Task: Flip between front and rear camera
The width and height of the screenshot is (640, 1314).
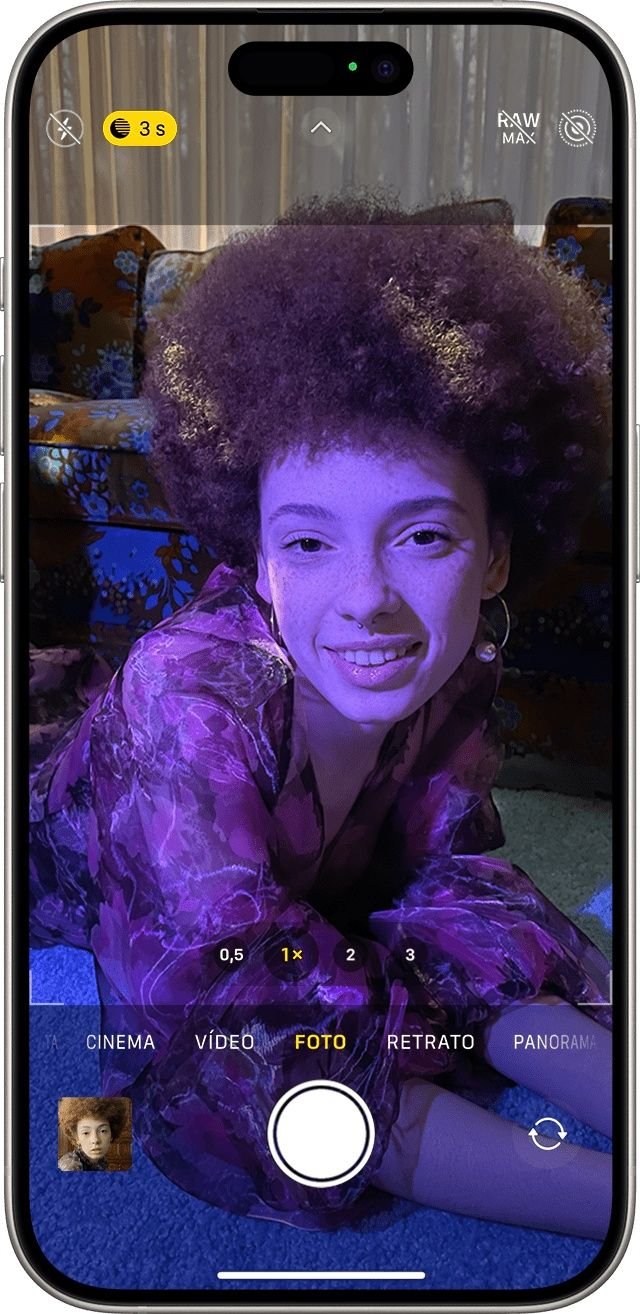Action: 547,1134
